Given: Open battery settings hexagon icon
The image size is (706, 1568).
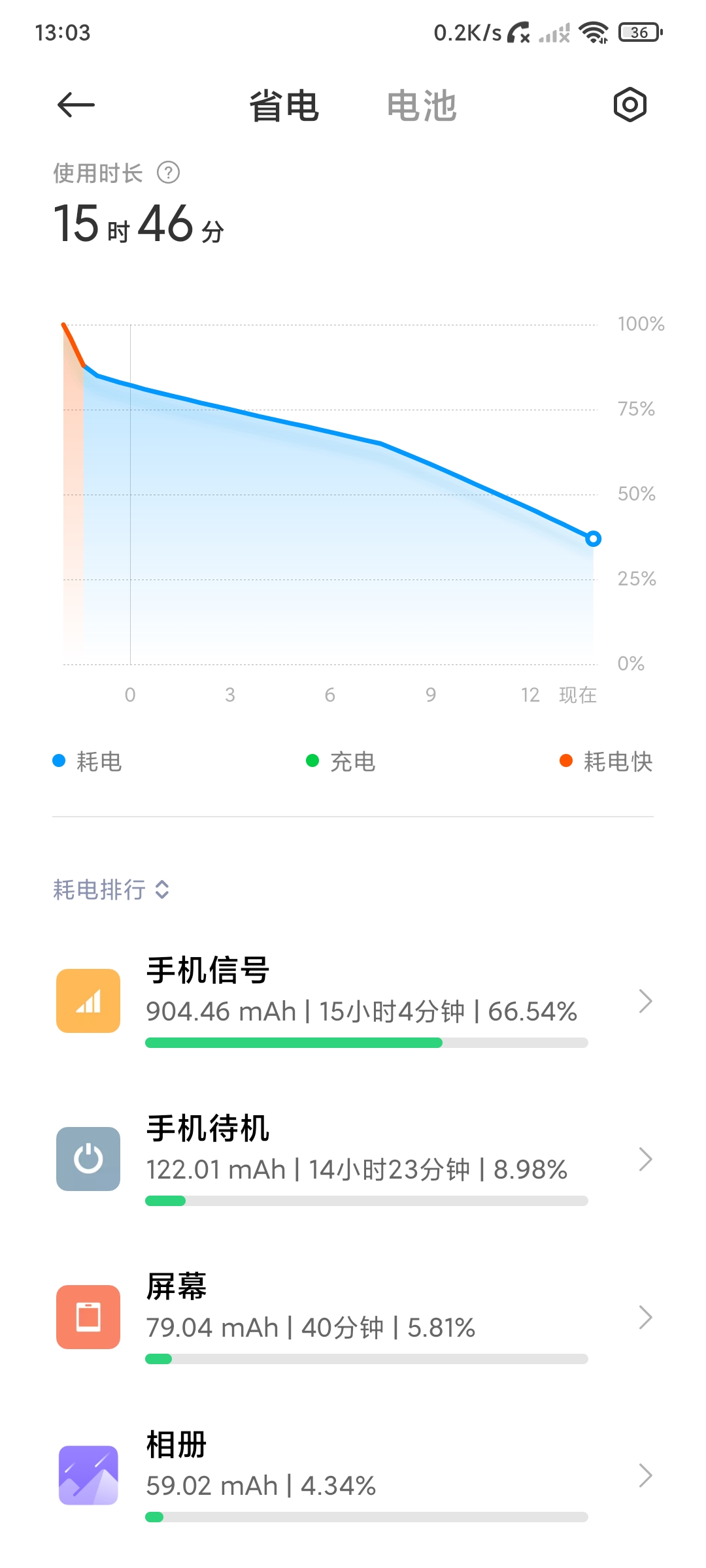Looking at the screenshot, I should point(630,105).
